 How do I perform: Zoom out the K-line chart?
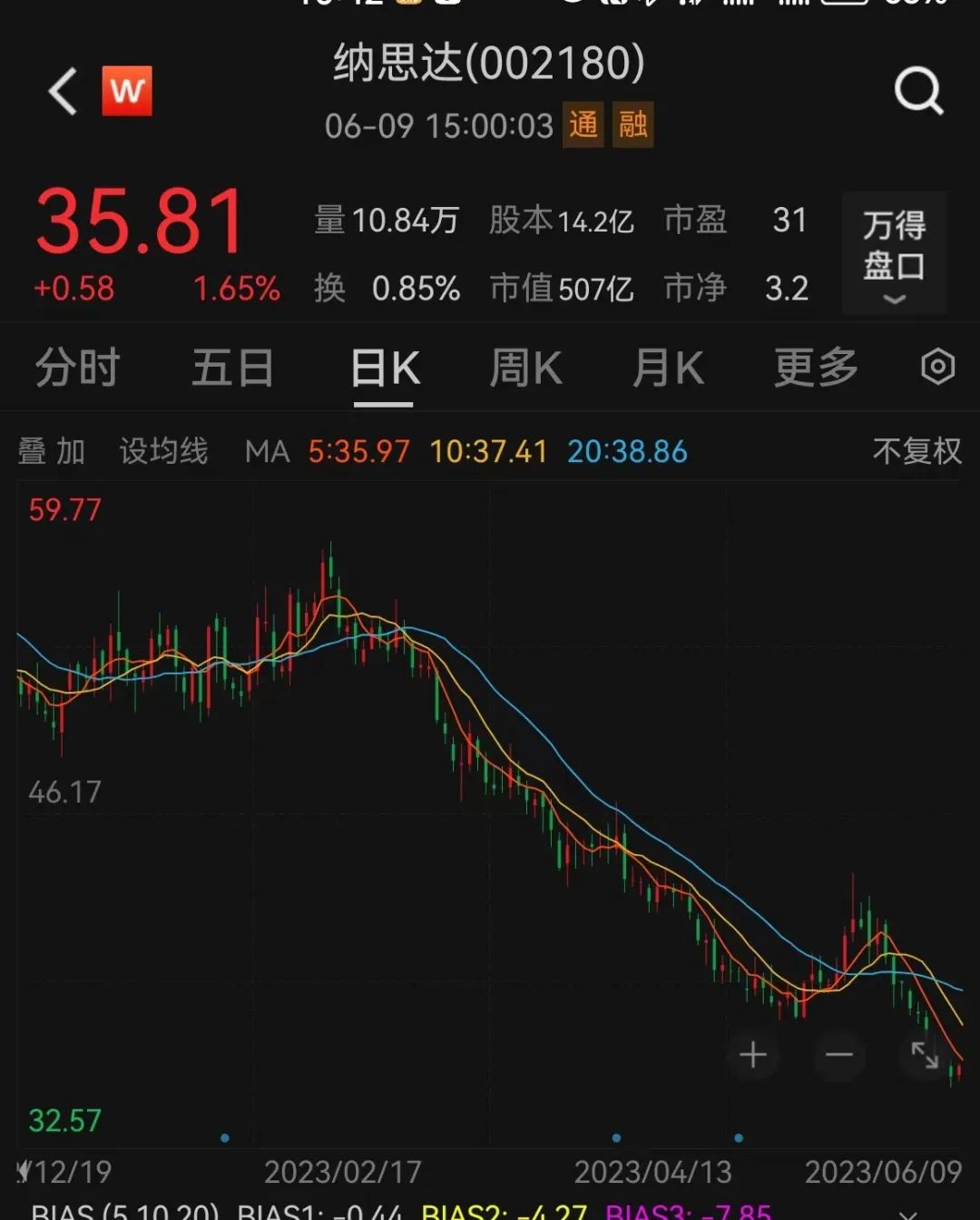point(838,1055)
